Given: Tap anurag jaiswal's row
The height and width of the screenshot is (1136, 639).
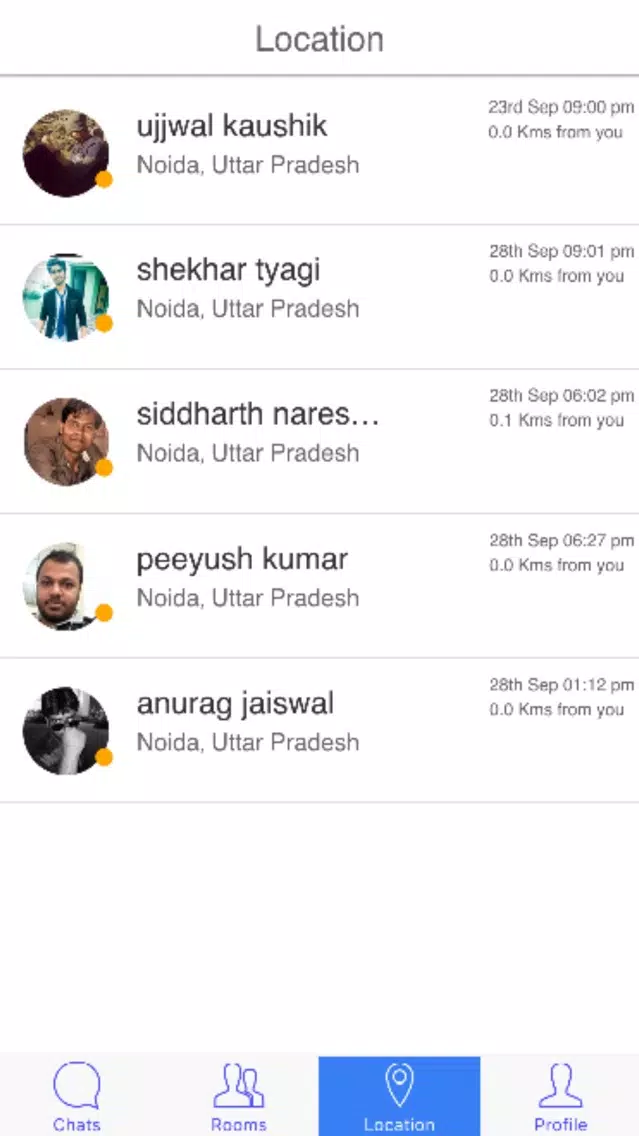Looking at the screenshot, I should tap(319, 730).
